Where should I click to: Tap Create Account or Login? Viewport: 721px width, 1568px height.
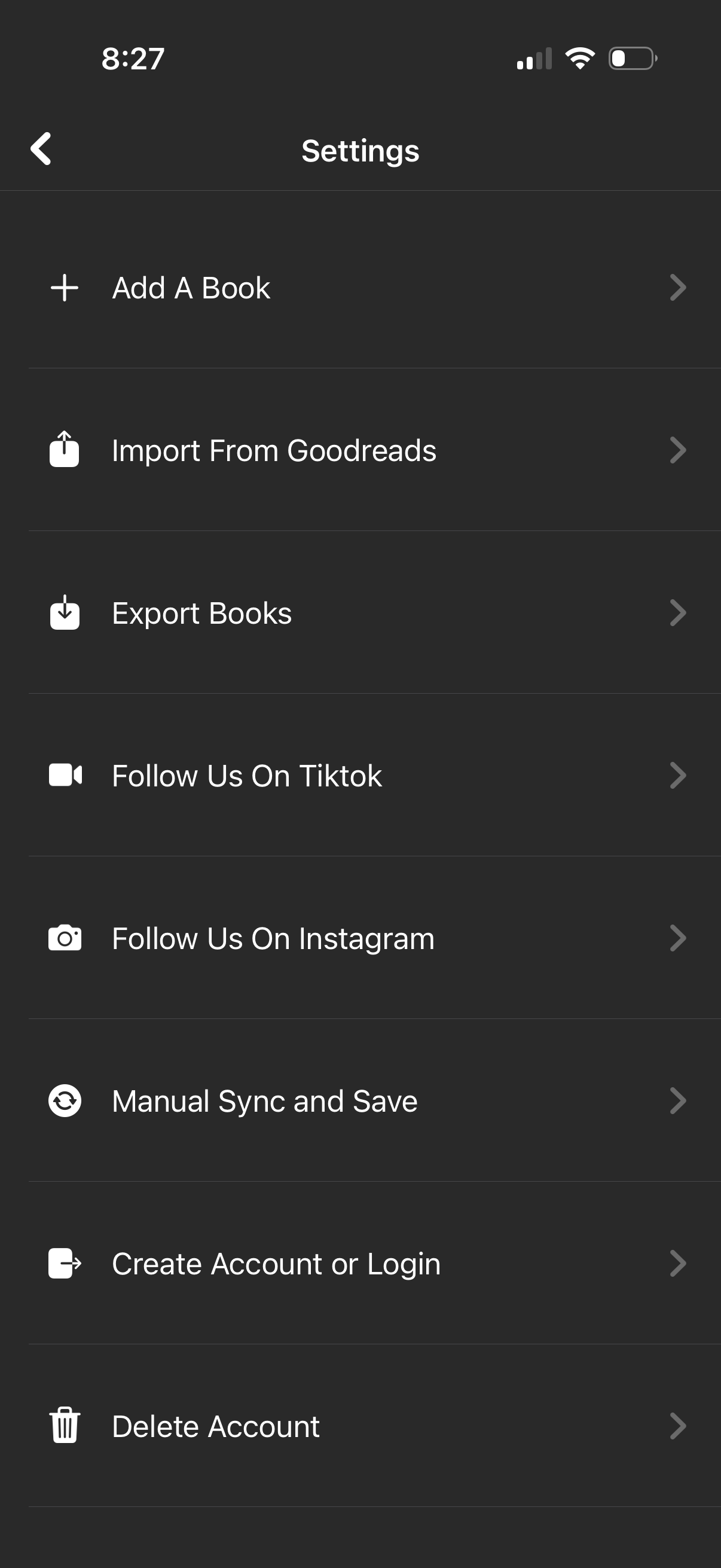click(x=276, y=1262)
